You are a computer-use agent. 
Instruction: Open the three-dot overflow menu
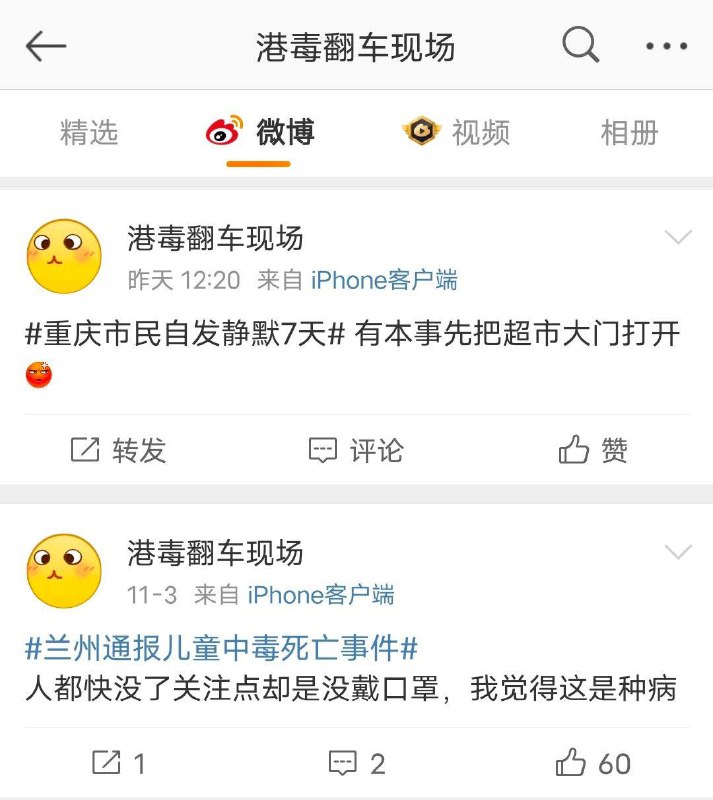point(666,46)
